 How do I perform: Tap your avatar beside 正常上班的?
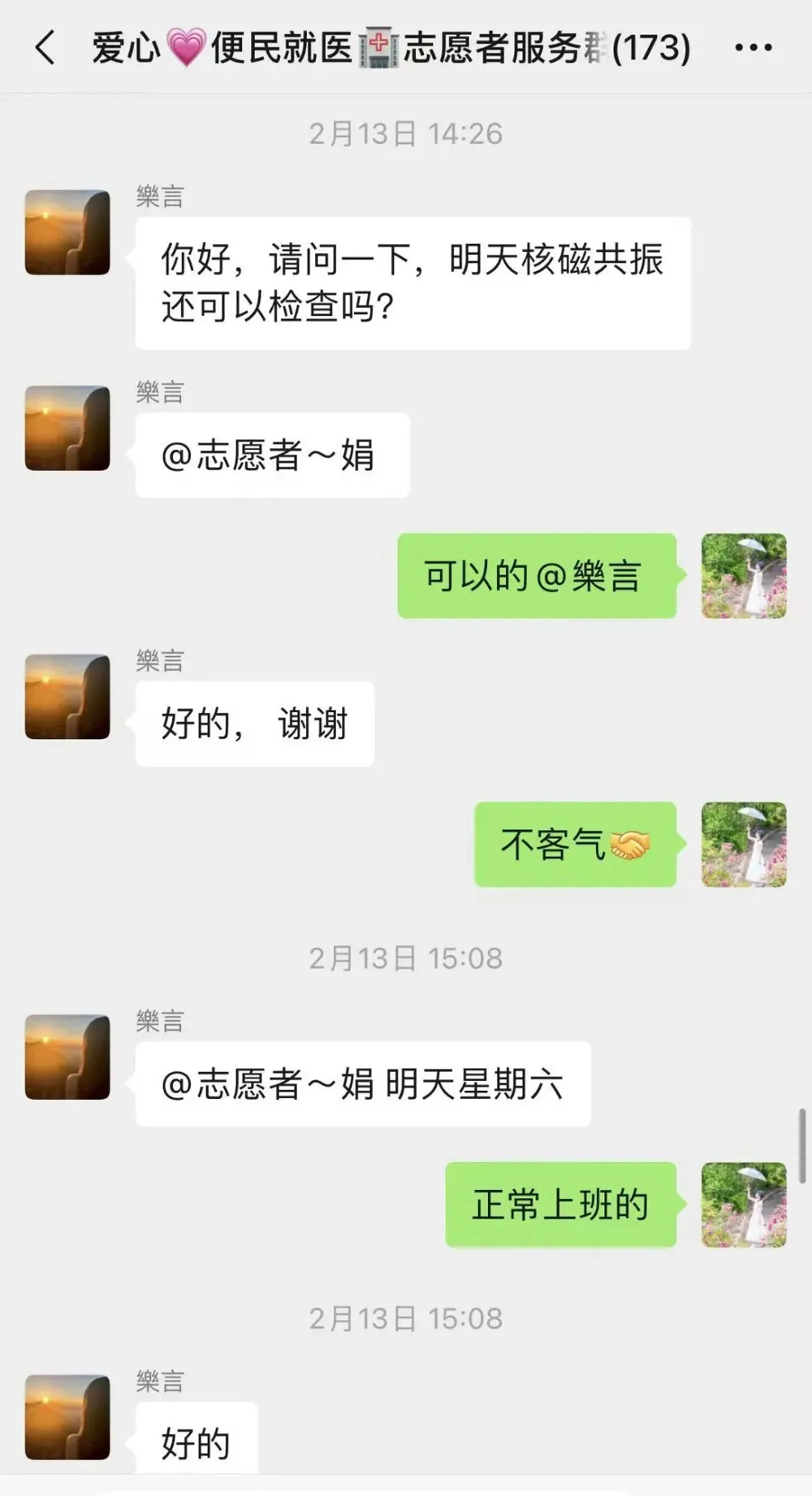coord(744,1204)
